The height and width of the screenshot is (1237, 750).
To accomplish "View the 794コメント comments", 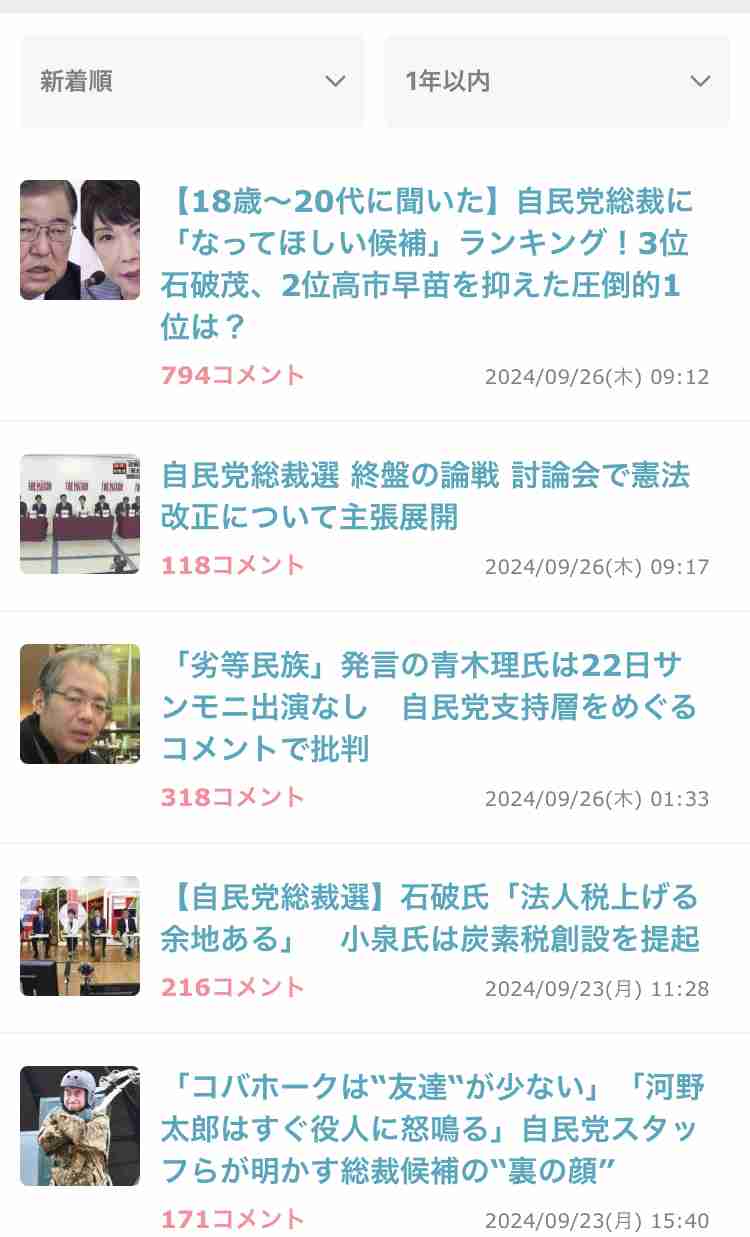I will [232, 375].
